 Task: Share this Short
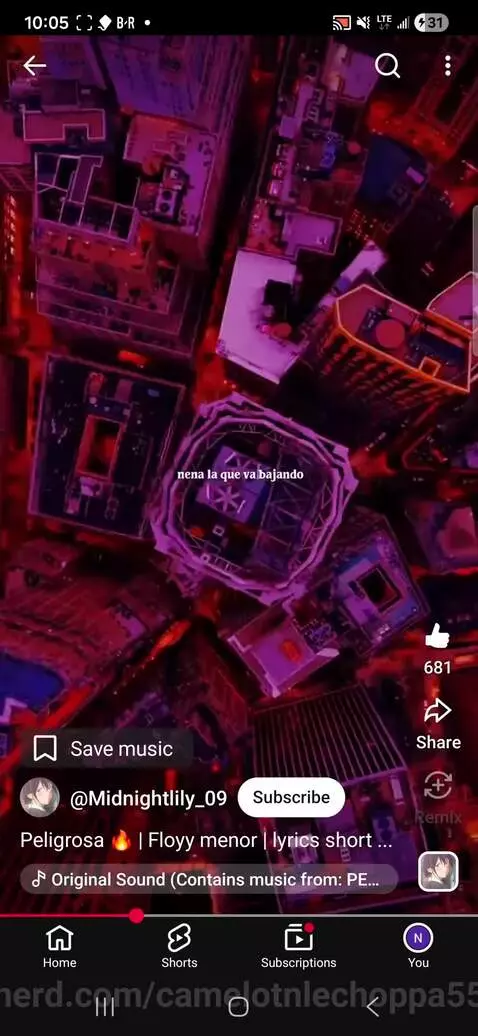click(438, 725)
